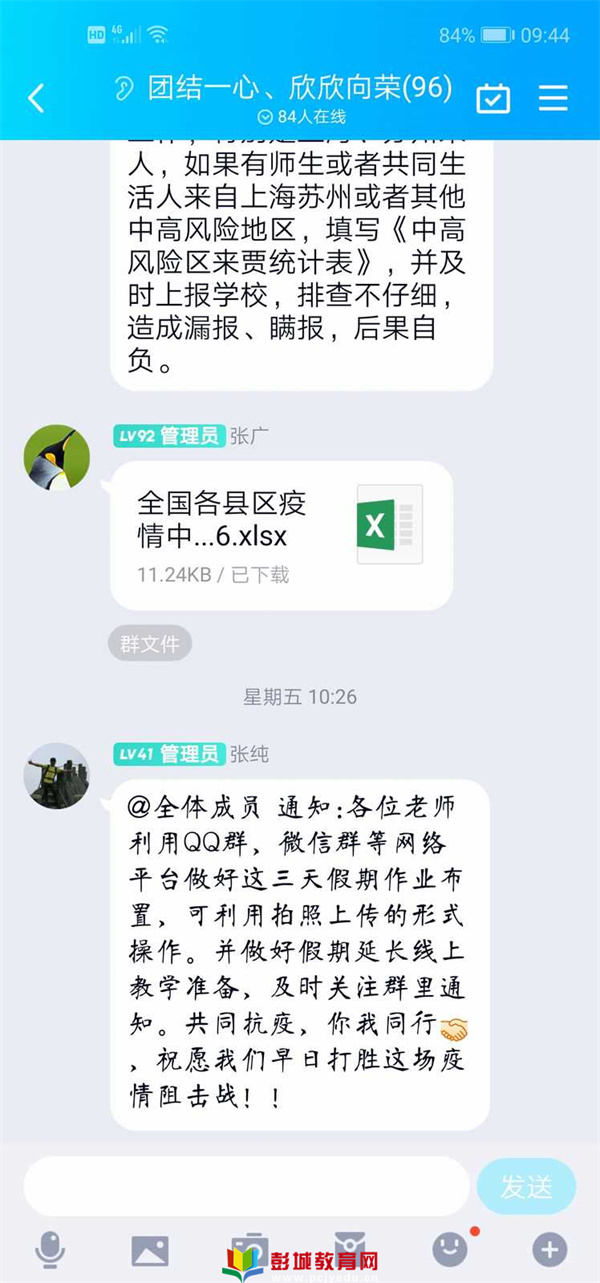Viewport: 600px width, 1283px height.
Task: Focus the message input field
Action: [x=245, y=1187]
